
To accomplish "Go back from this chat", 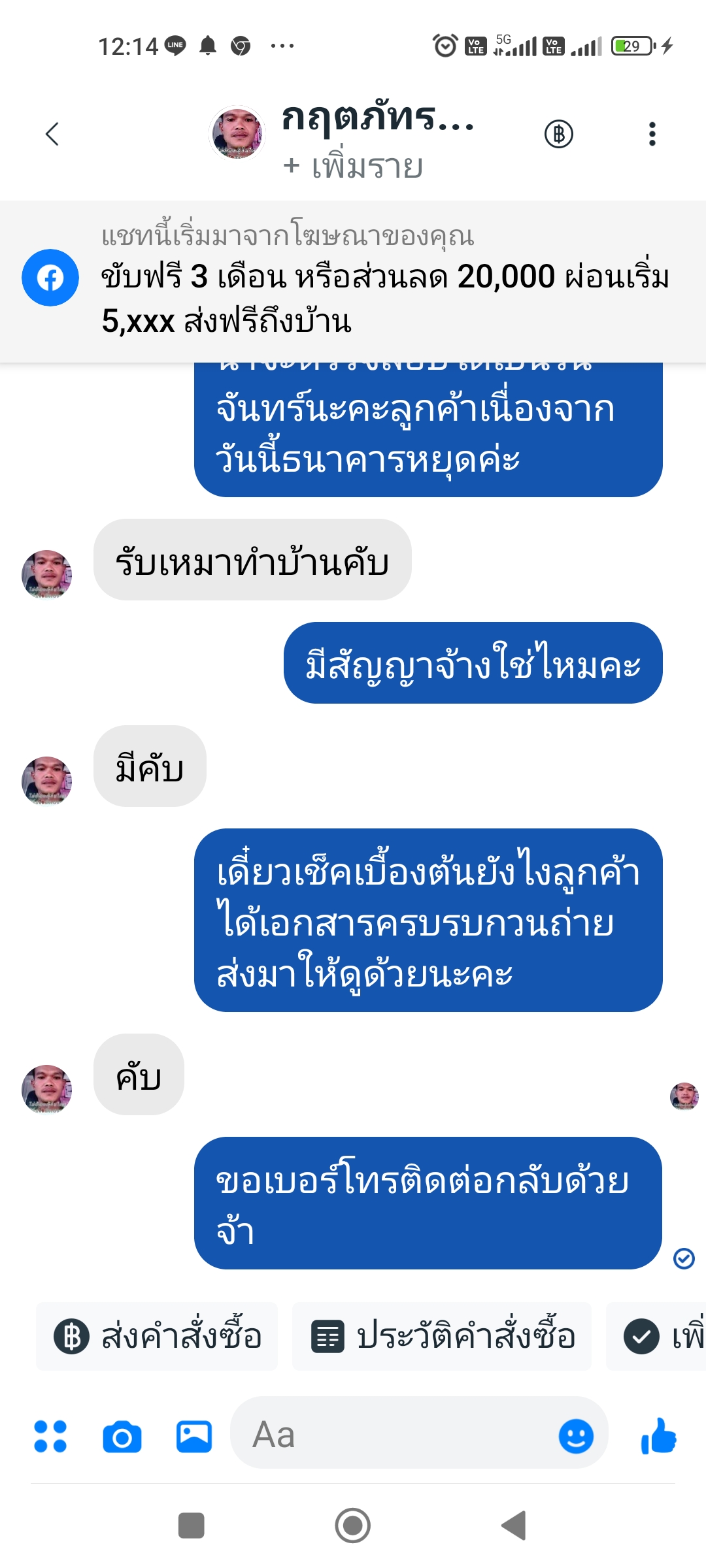I will (52, 134).
